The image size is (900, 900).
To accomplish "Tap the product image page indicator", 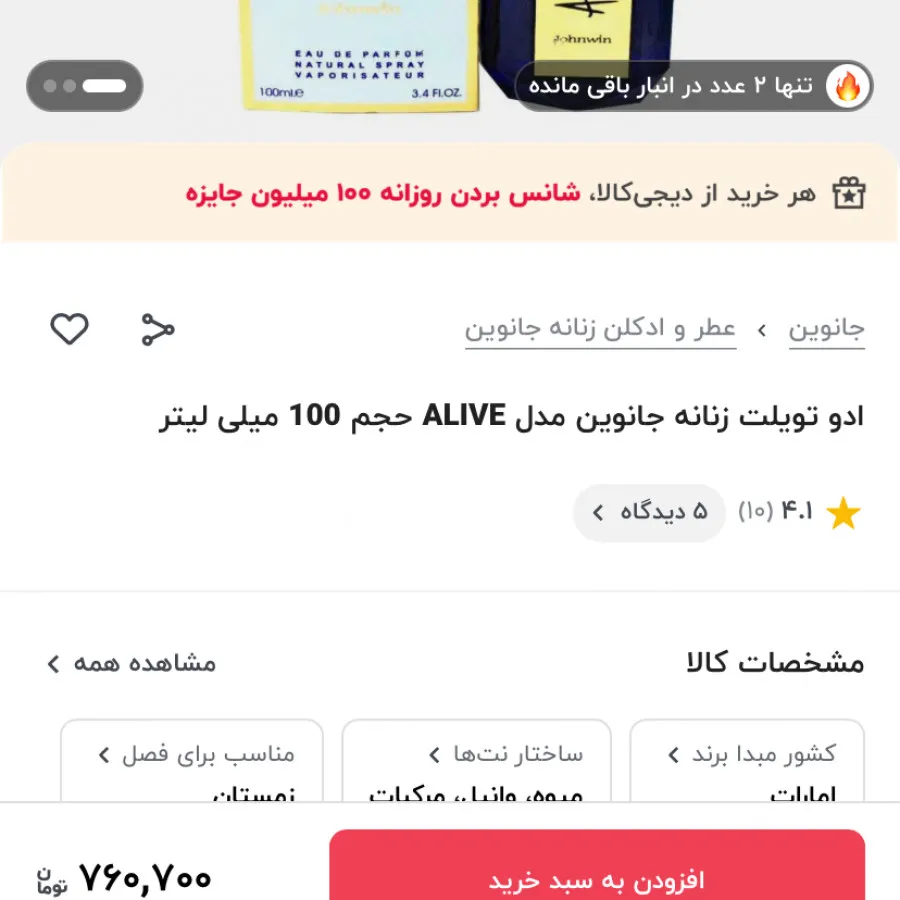I will pyautogui.click(x=85, y=86).
